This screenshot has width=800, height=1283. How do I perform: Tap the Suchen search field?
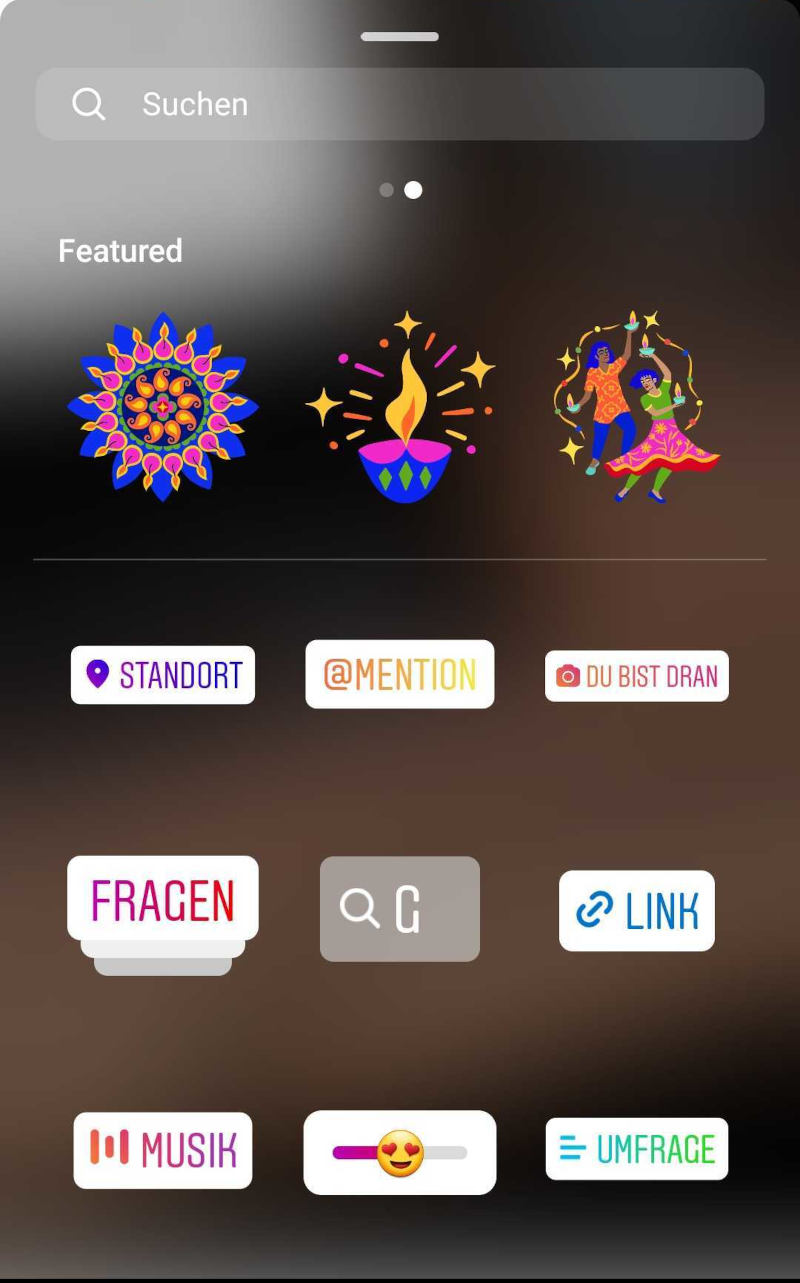coord(400,104)
